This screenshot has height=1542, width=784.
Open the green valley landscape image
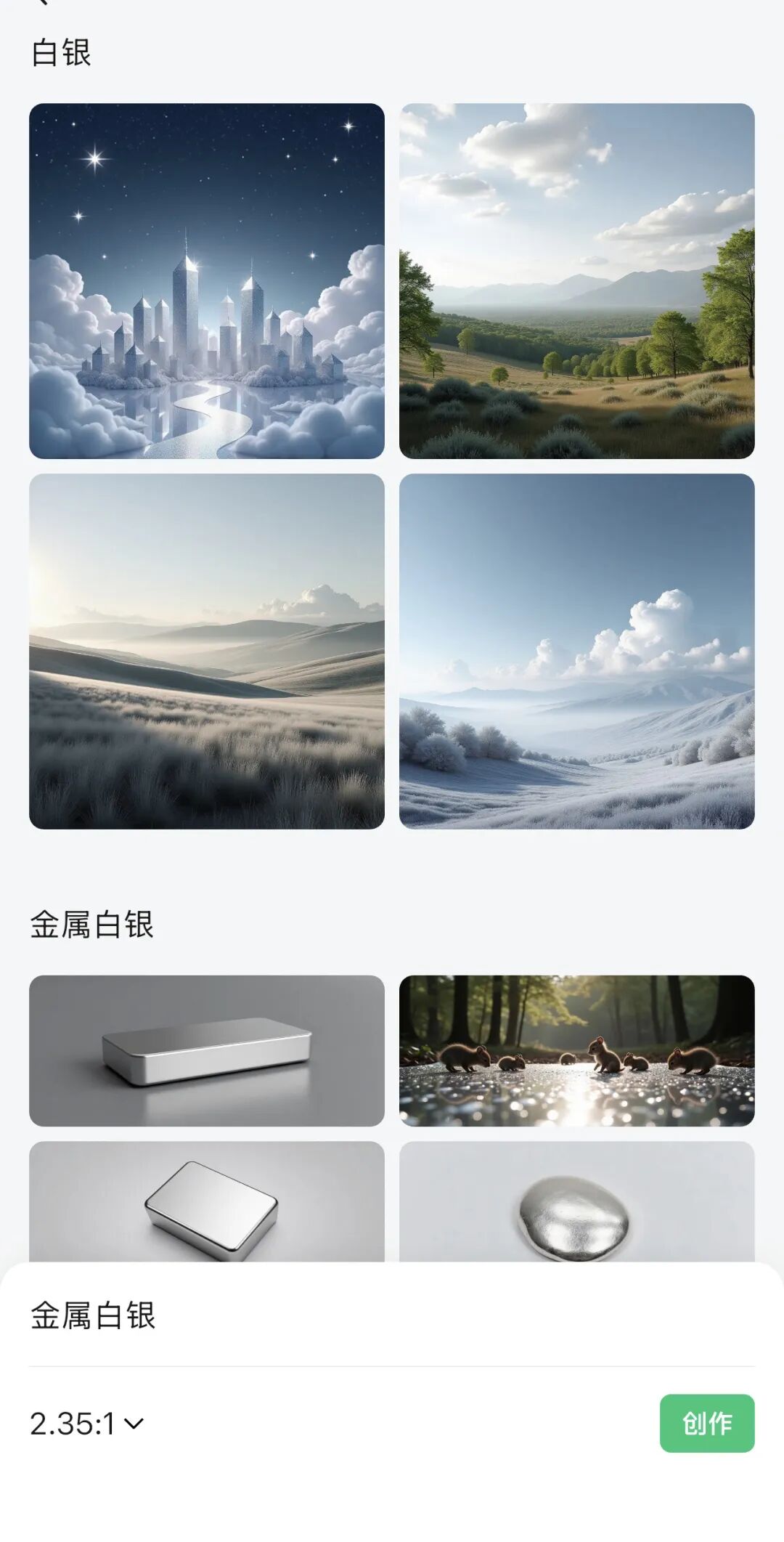(x=576, y=281)
